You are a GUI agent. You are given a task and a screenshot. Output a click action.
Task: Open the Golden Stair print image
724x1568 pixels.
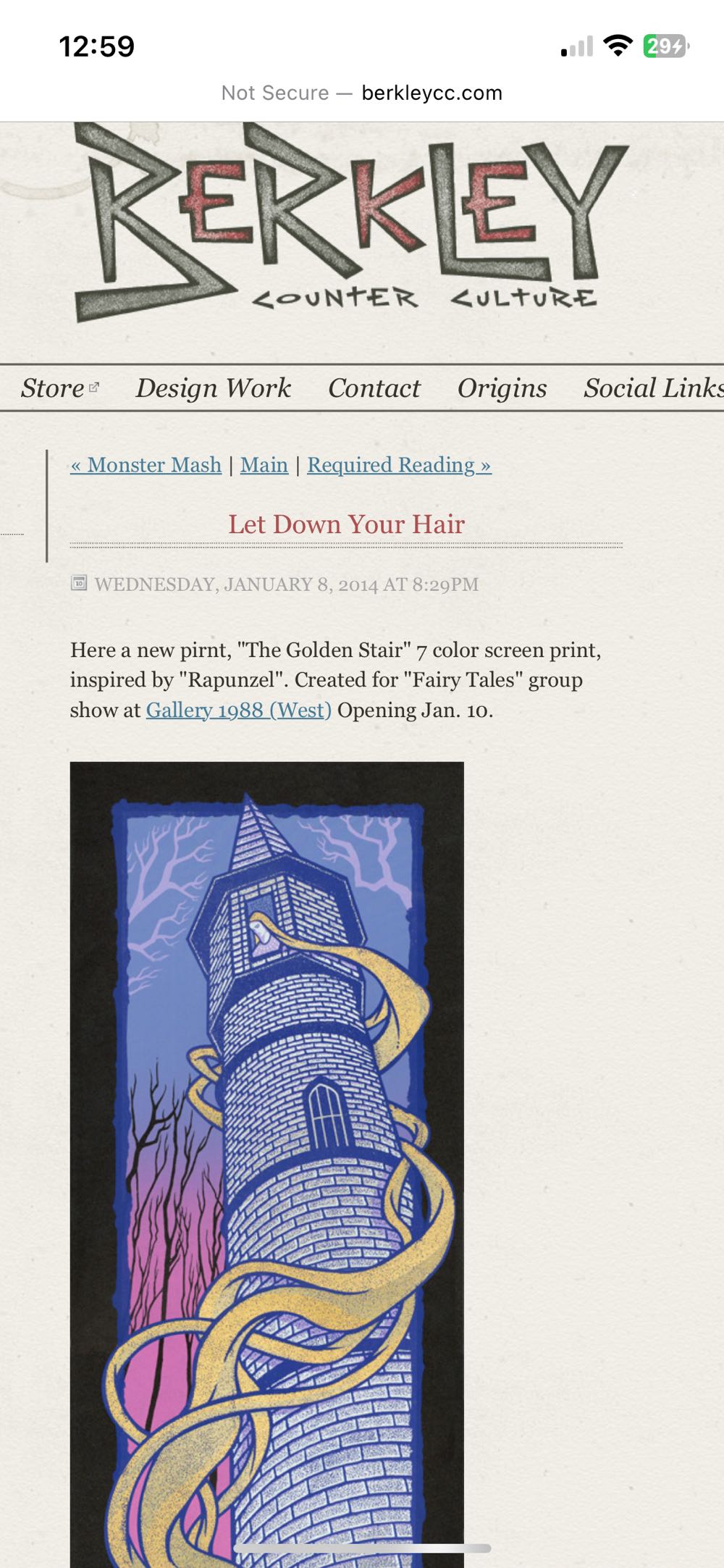[x=267, y=1159]
